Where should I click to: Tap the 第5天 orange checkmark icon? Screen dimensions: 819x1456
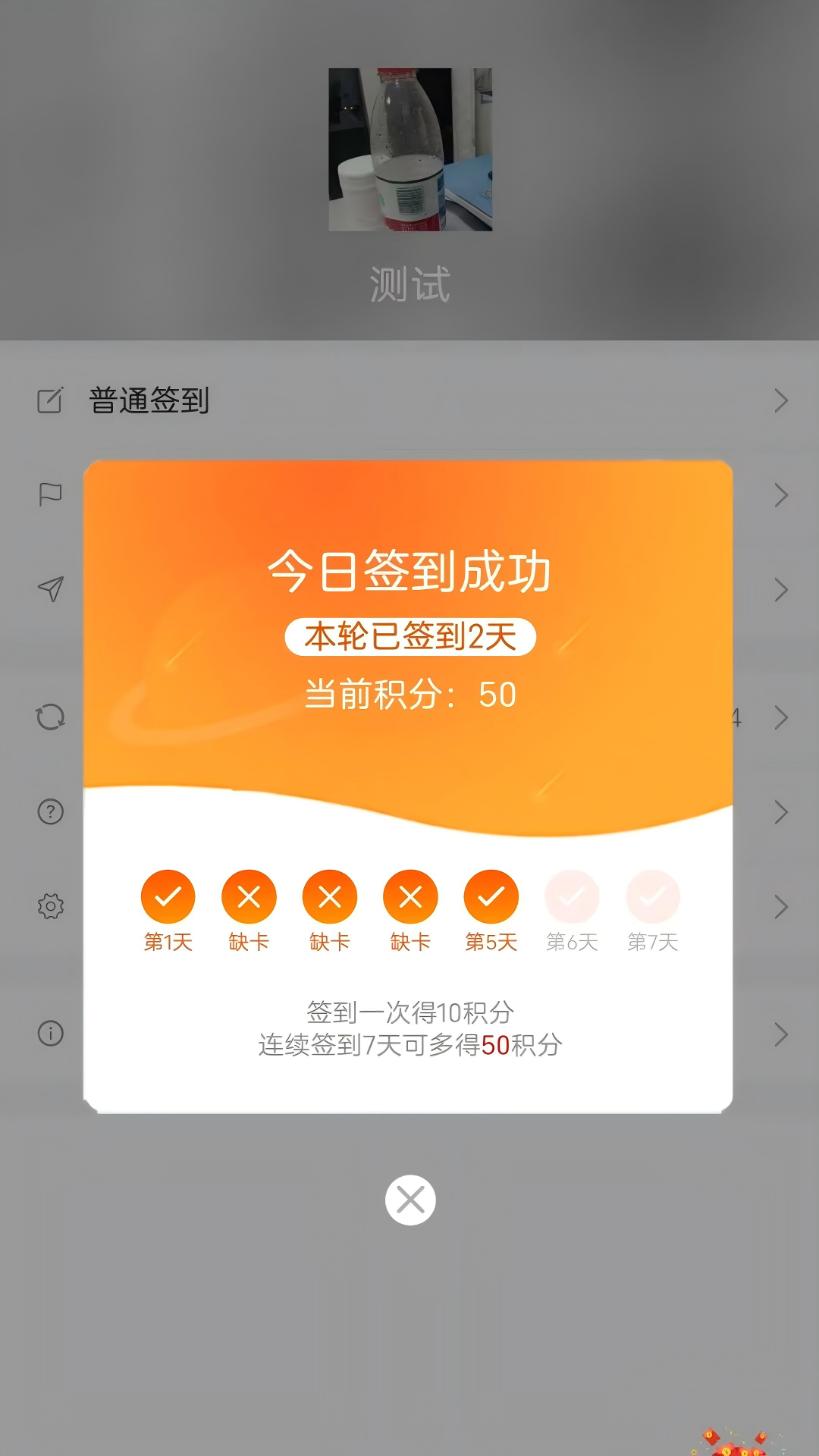[491, 897]
